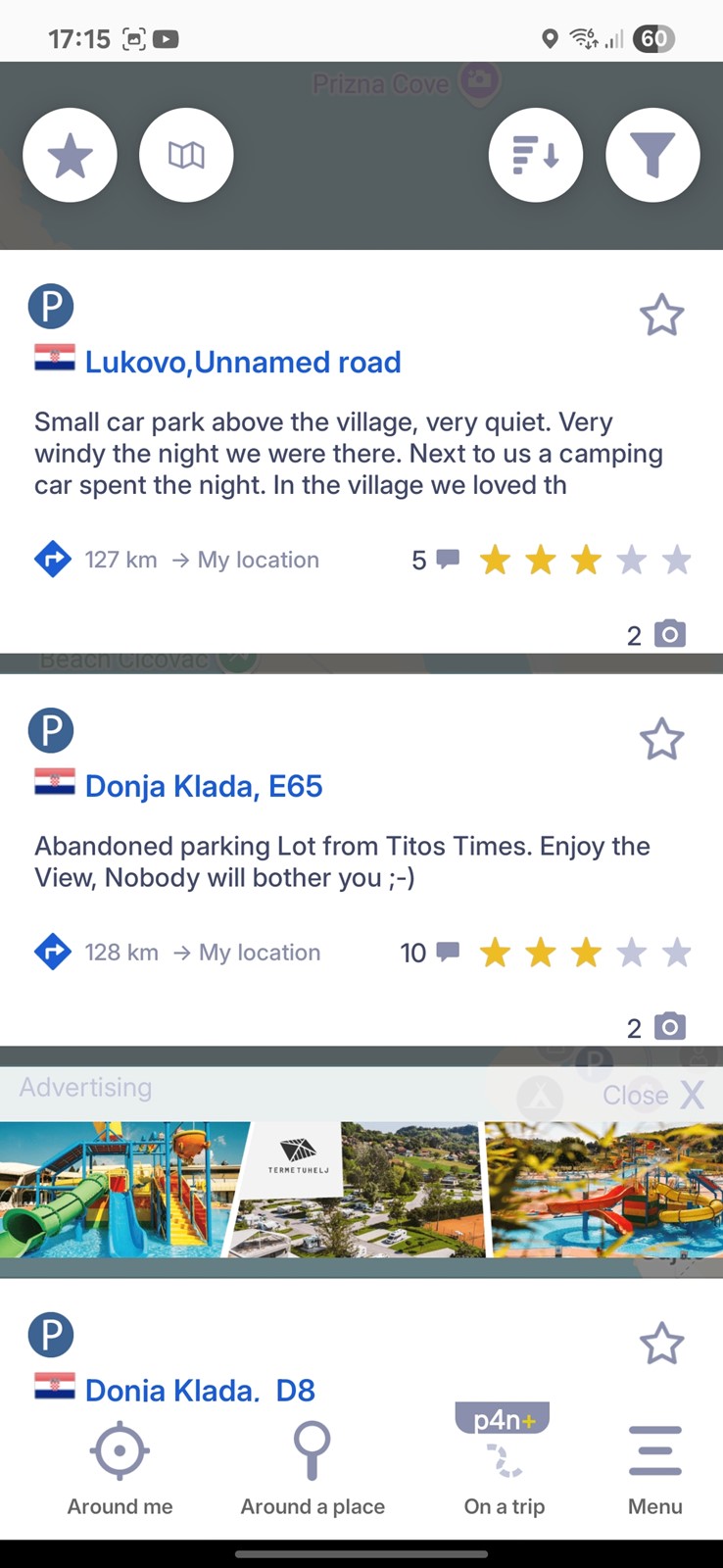Open Lukovo, Unnamed road details
Viewport: 723px width, 1568px height.
point(243,362)
